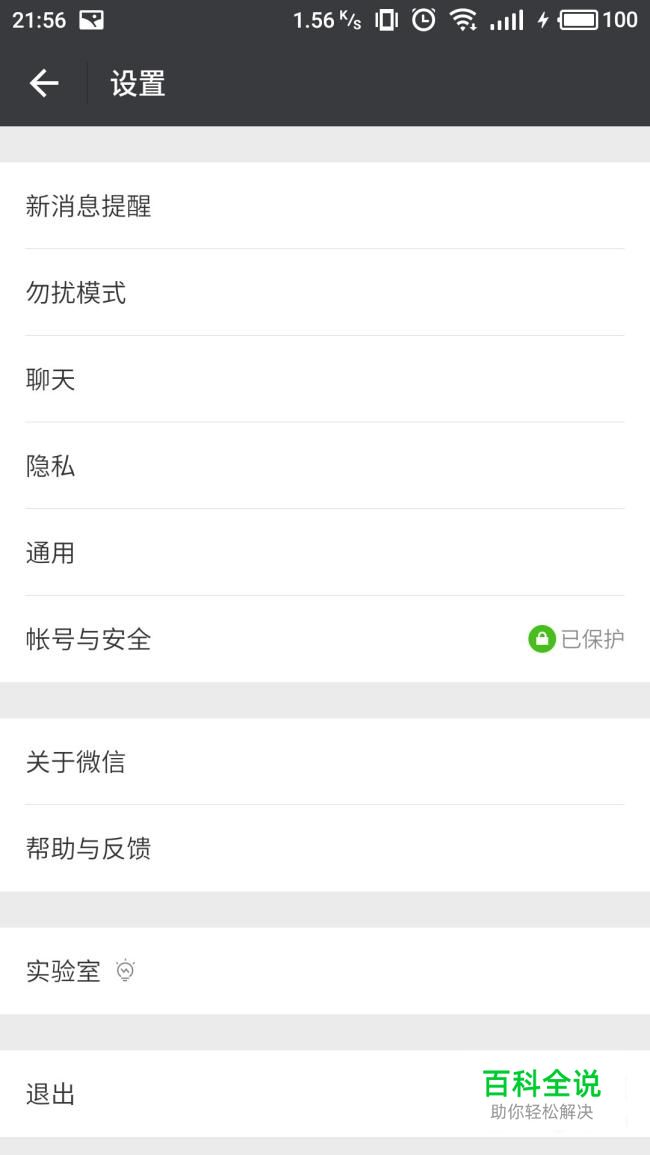
Task: Open 帐号与安全 settings
Action: [325, 639]
